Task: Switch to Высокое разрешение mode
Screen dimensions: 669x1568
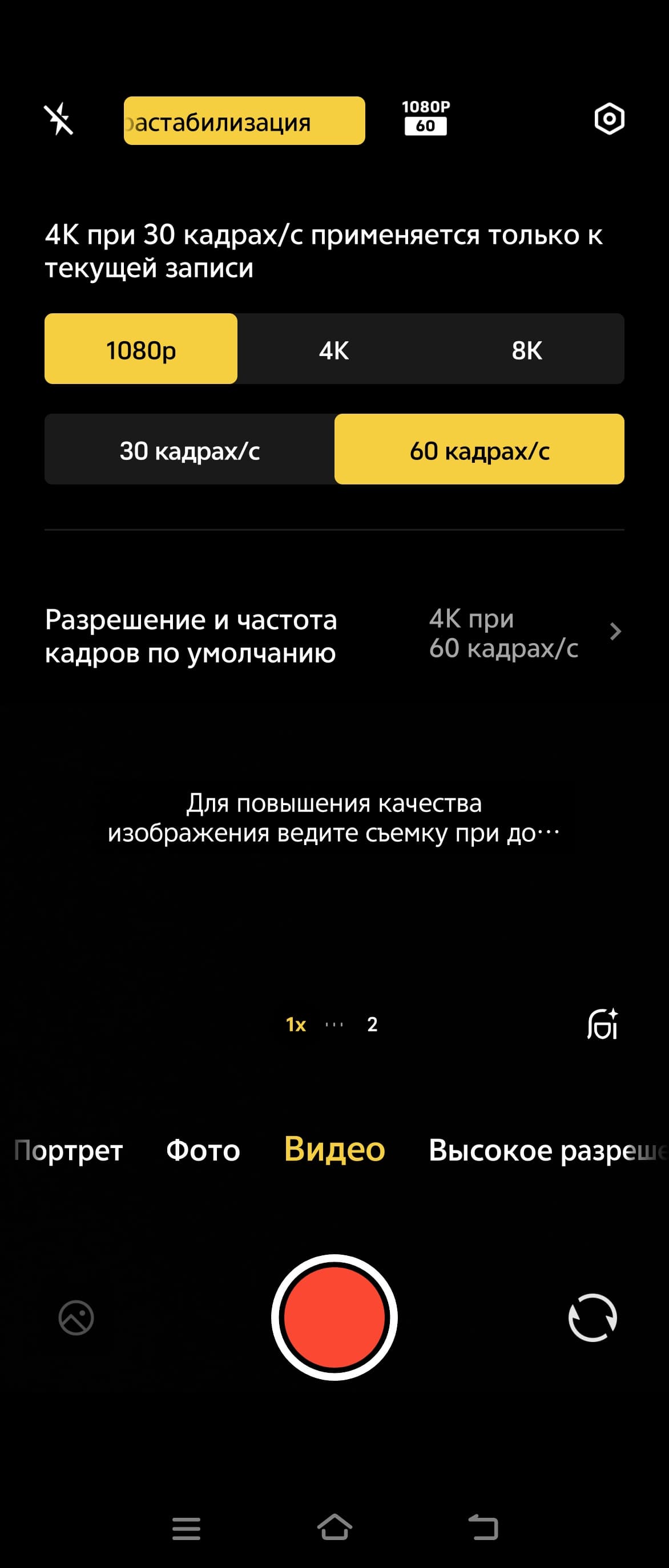Action: pyautogui.click(x=547, y=1150)
